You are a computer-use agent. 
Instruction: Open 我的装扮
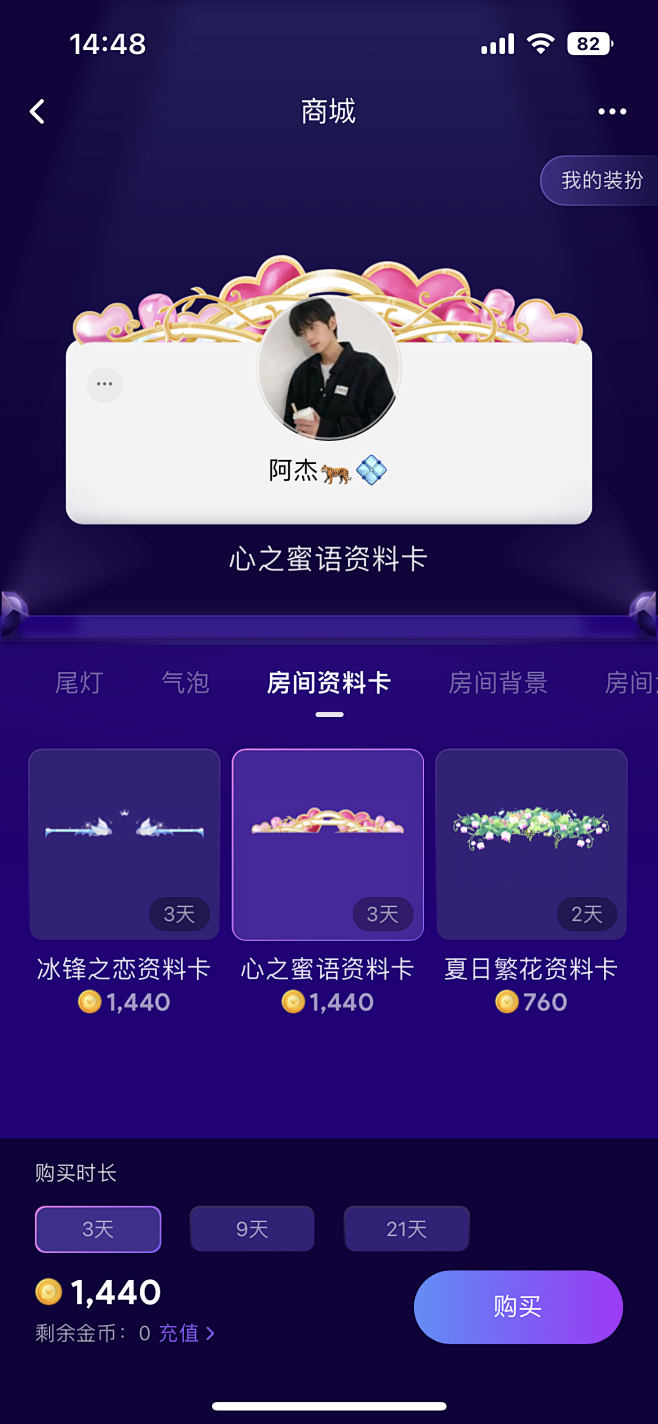tap(600, 181)
